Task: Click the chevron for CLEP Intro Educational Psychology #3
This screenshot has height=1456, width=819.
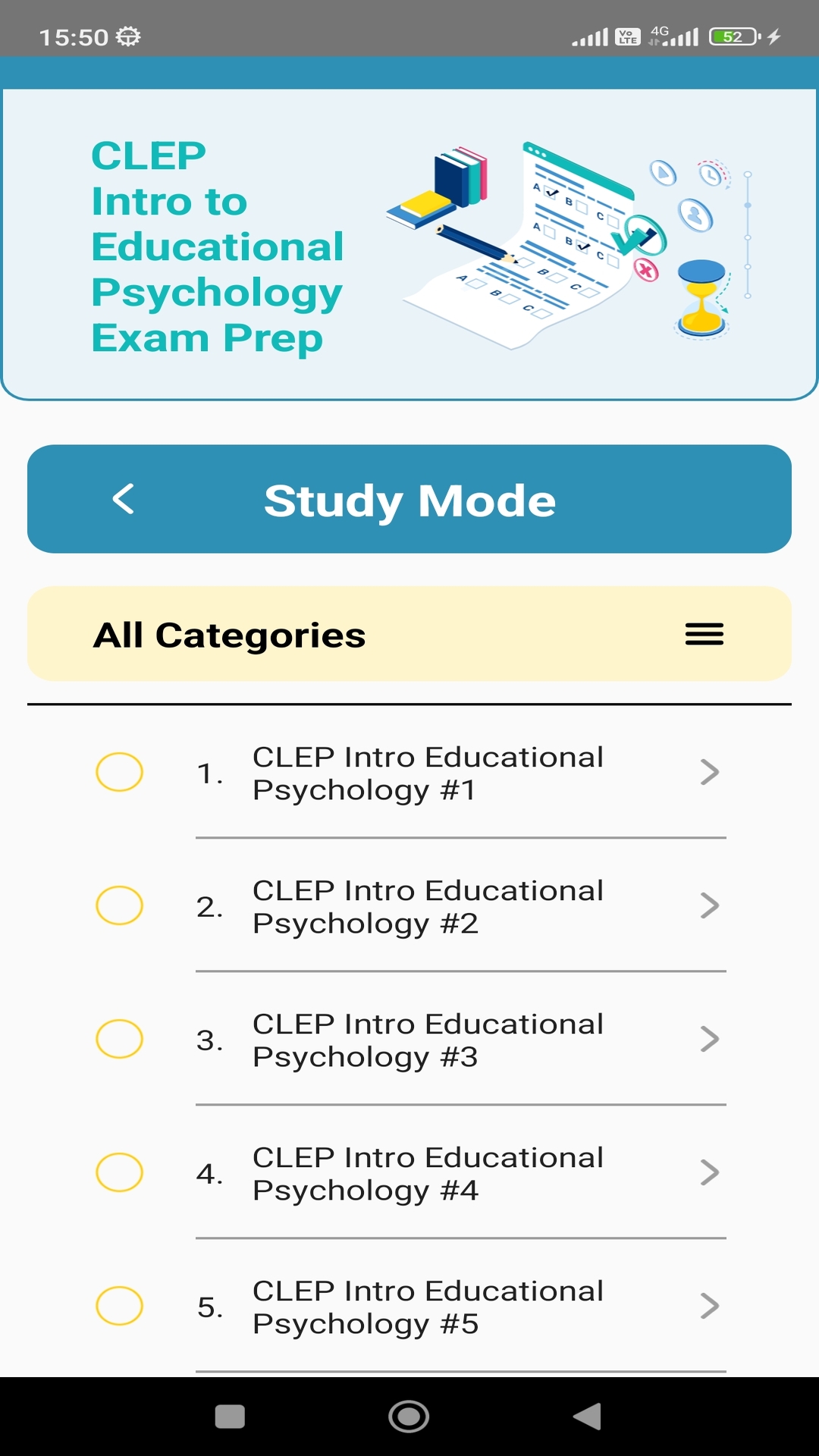Action: (x=711, y=1040)
